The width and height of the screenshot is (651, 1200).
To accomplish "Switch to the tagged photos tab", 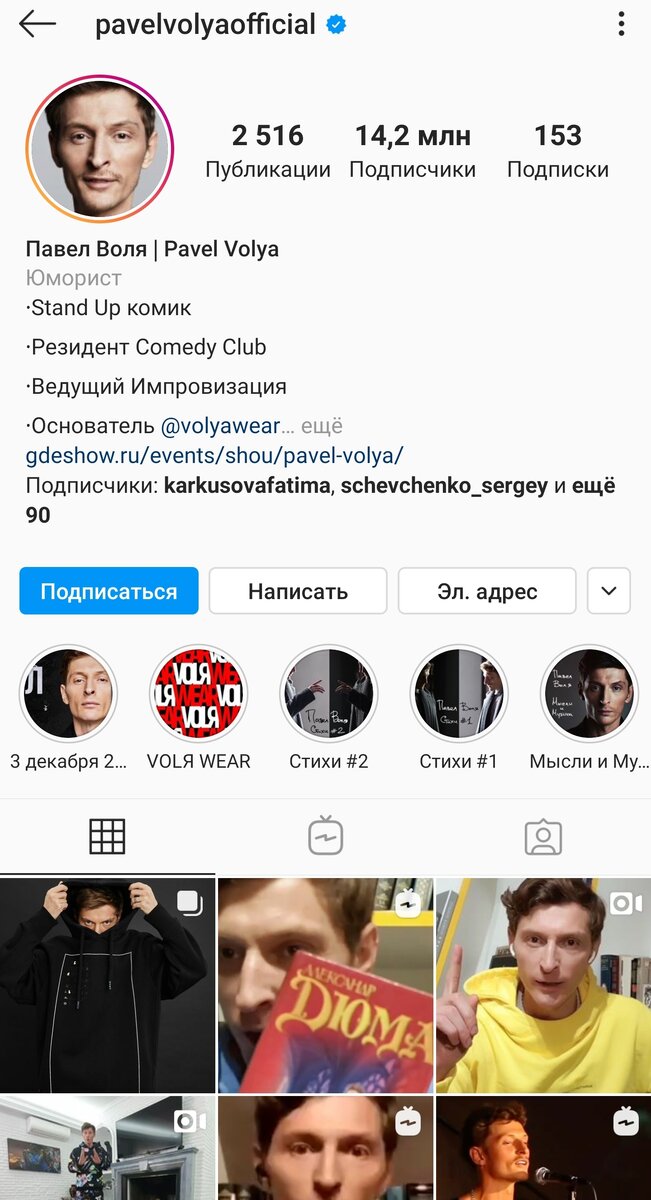I will pos(543,836).
